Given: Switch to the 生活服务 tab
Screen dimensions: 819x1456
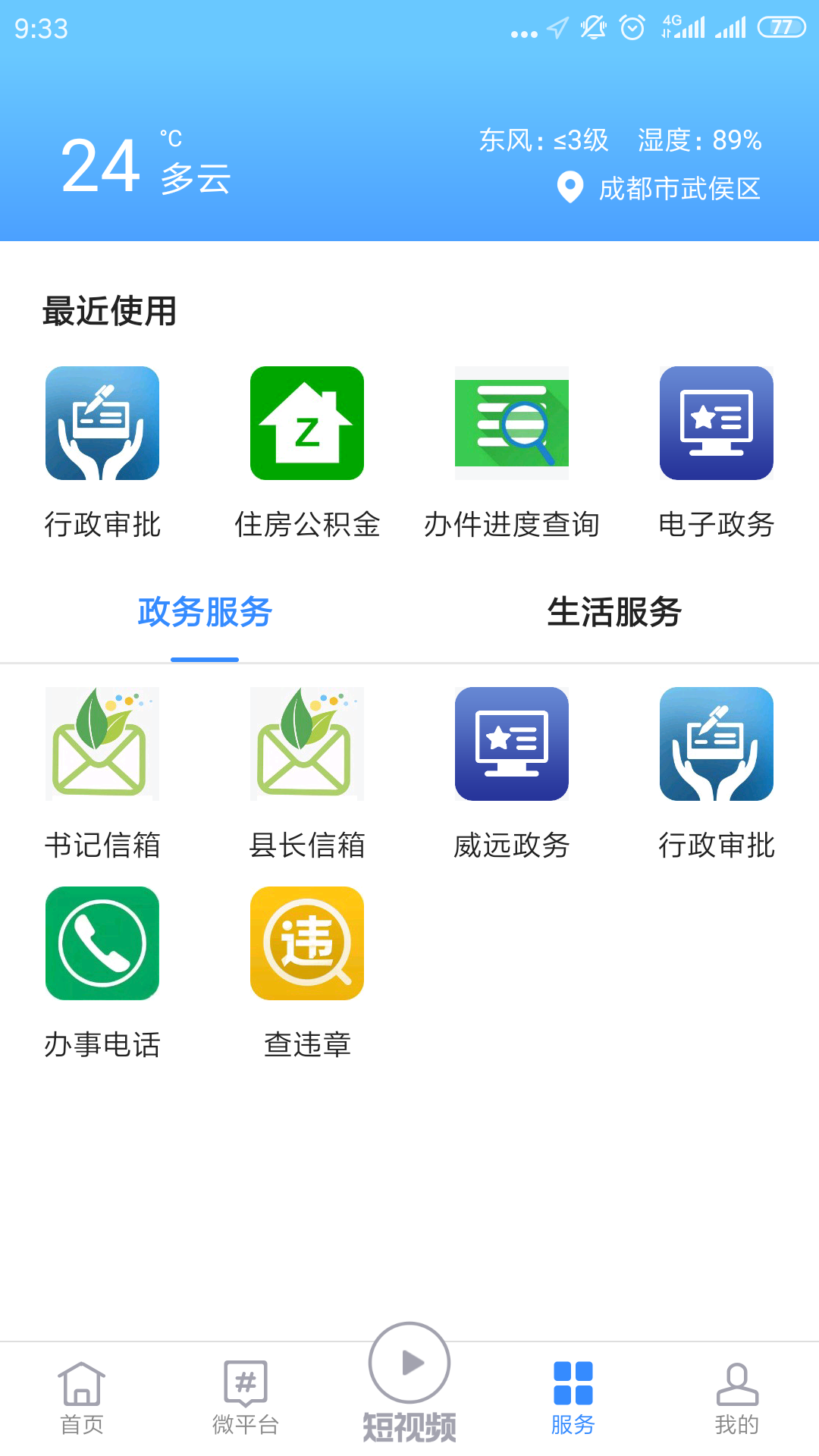Looking at the screenshot, I should [614, 614].
